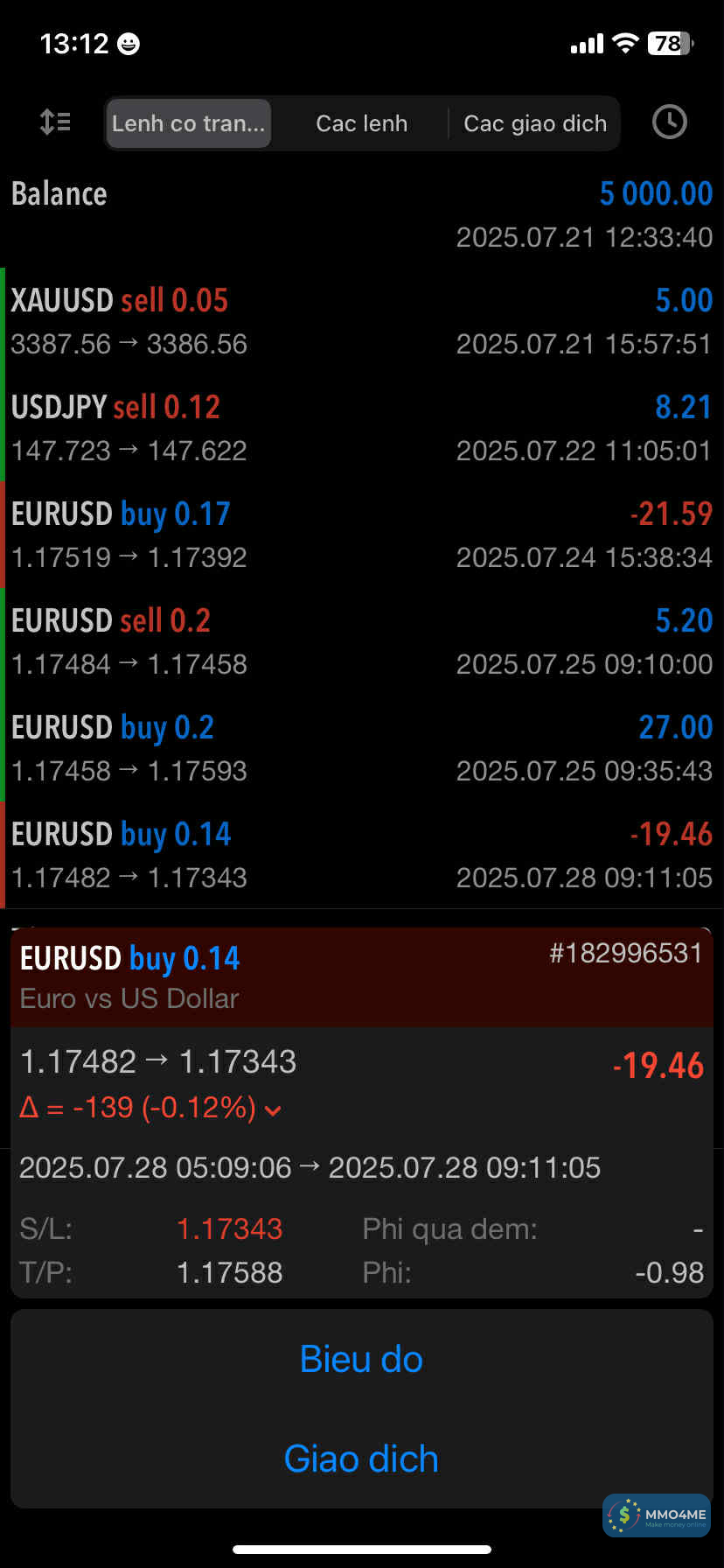The image size is (724, 1568).
Task: Tap the Bieu do button
Action: click(x=361, y=1359)
